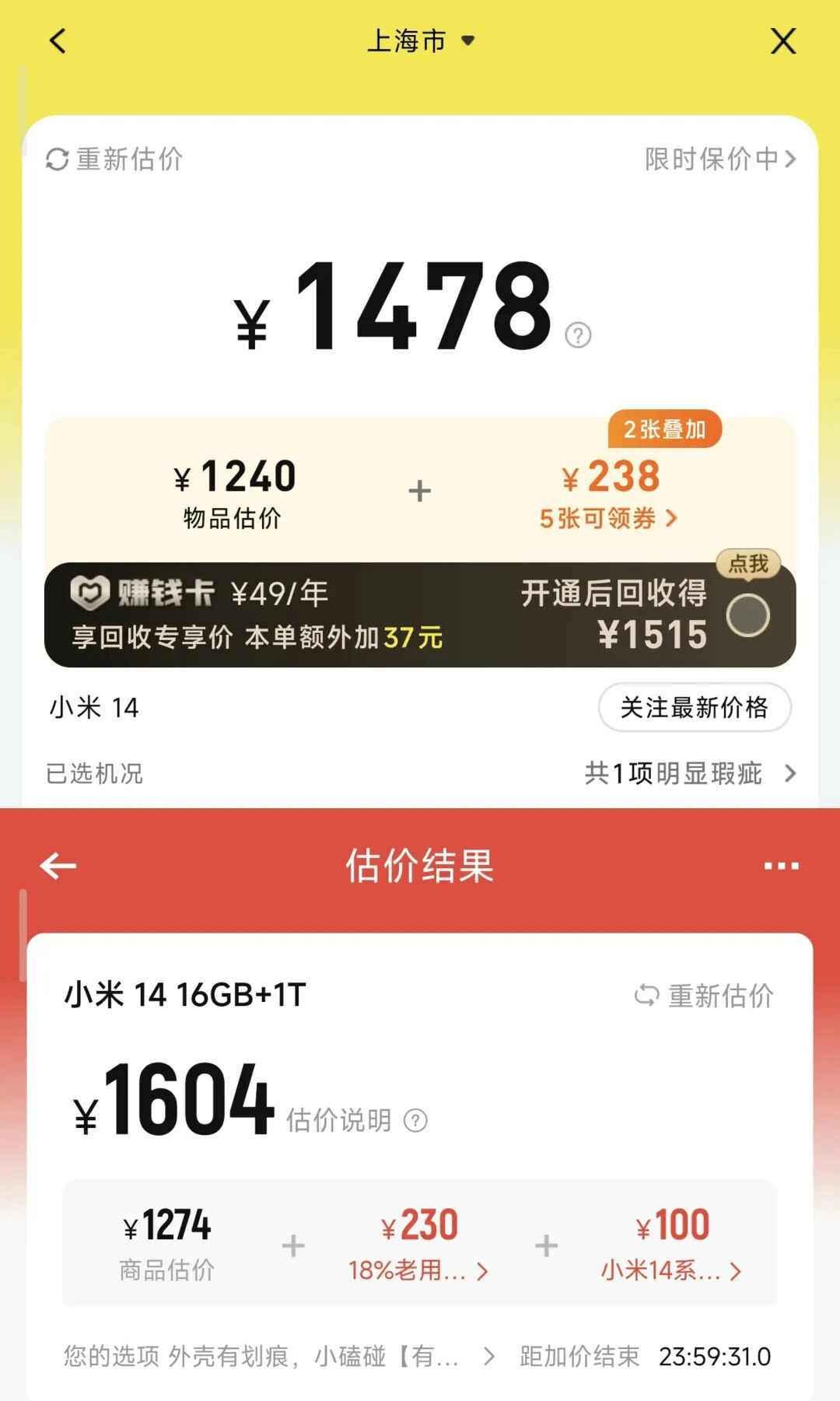Select the 赚钱卡 ¥49/年 radio option
The image size is (840, 1401).
click(x=748, y=615)
